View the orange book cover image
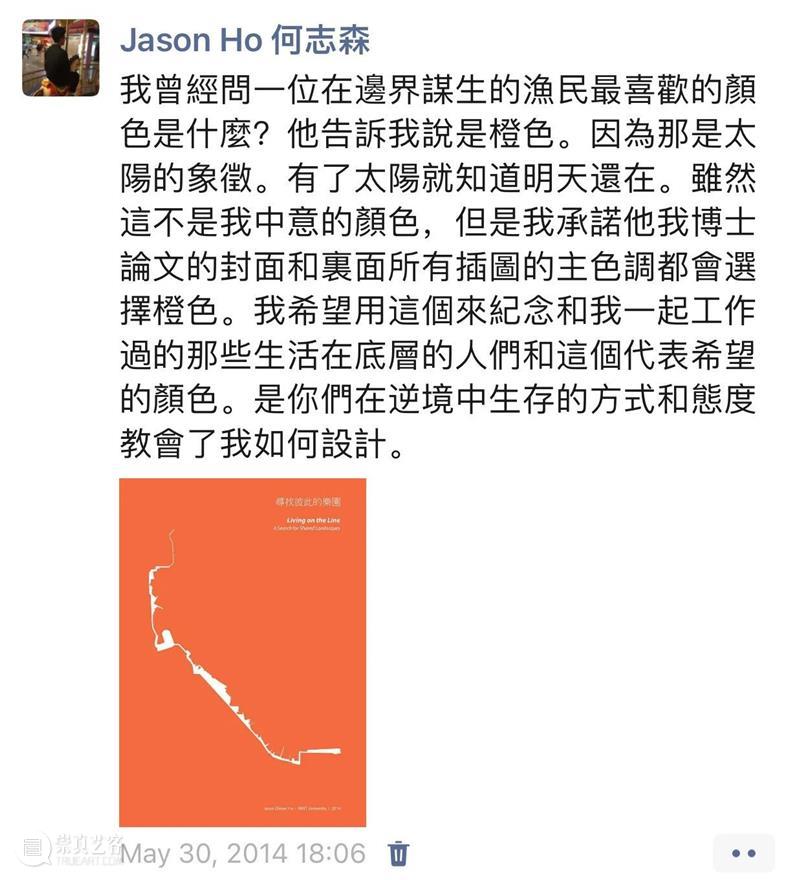Image resolution: width=800 pixels, height=880 pixels. pyautogui.click(x=242, y=652)
